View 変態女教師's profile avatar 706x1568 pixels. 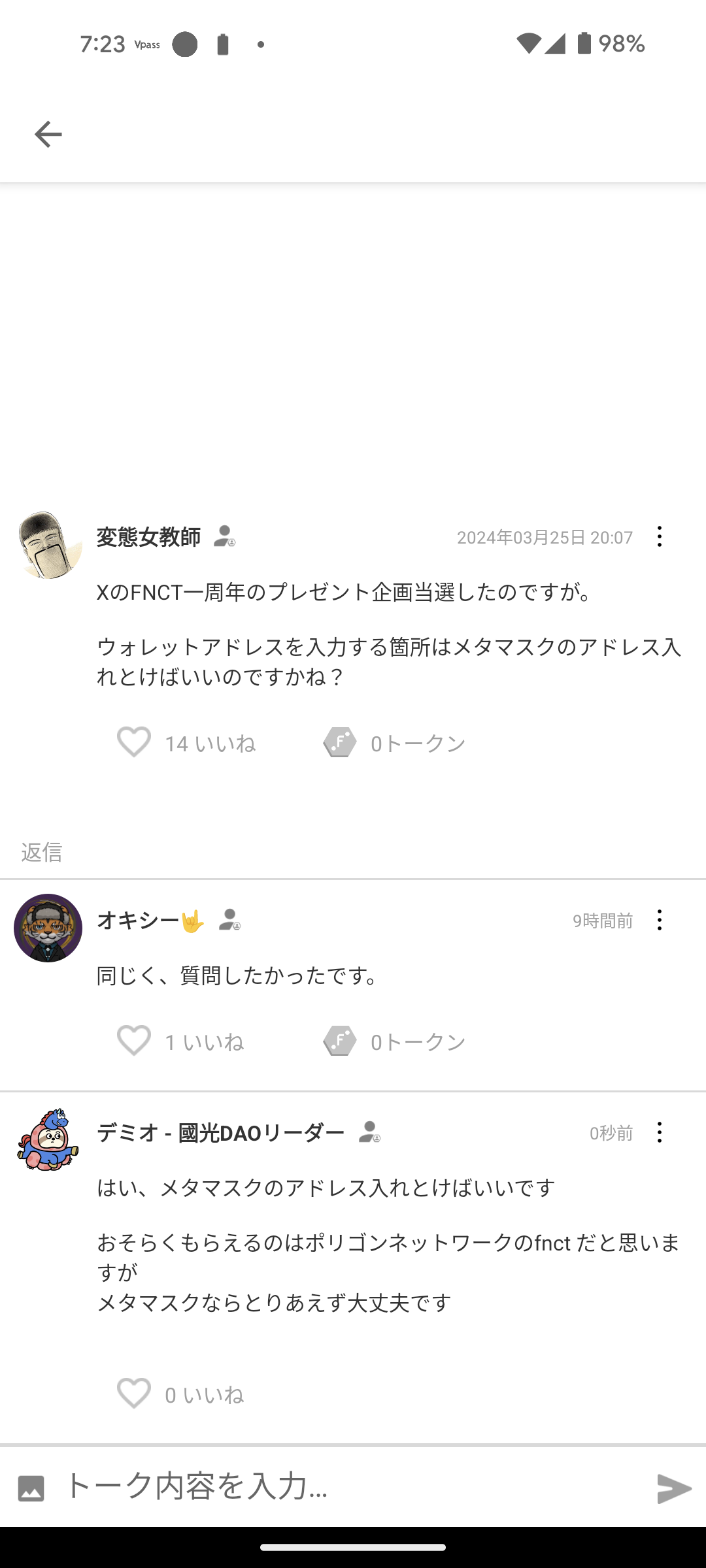point(48,545)
